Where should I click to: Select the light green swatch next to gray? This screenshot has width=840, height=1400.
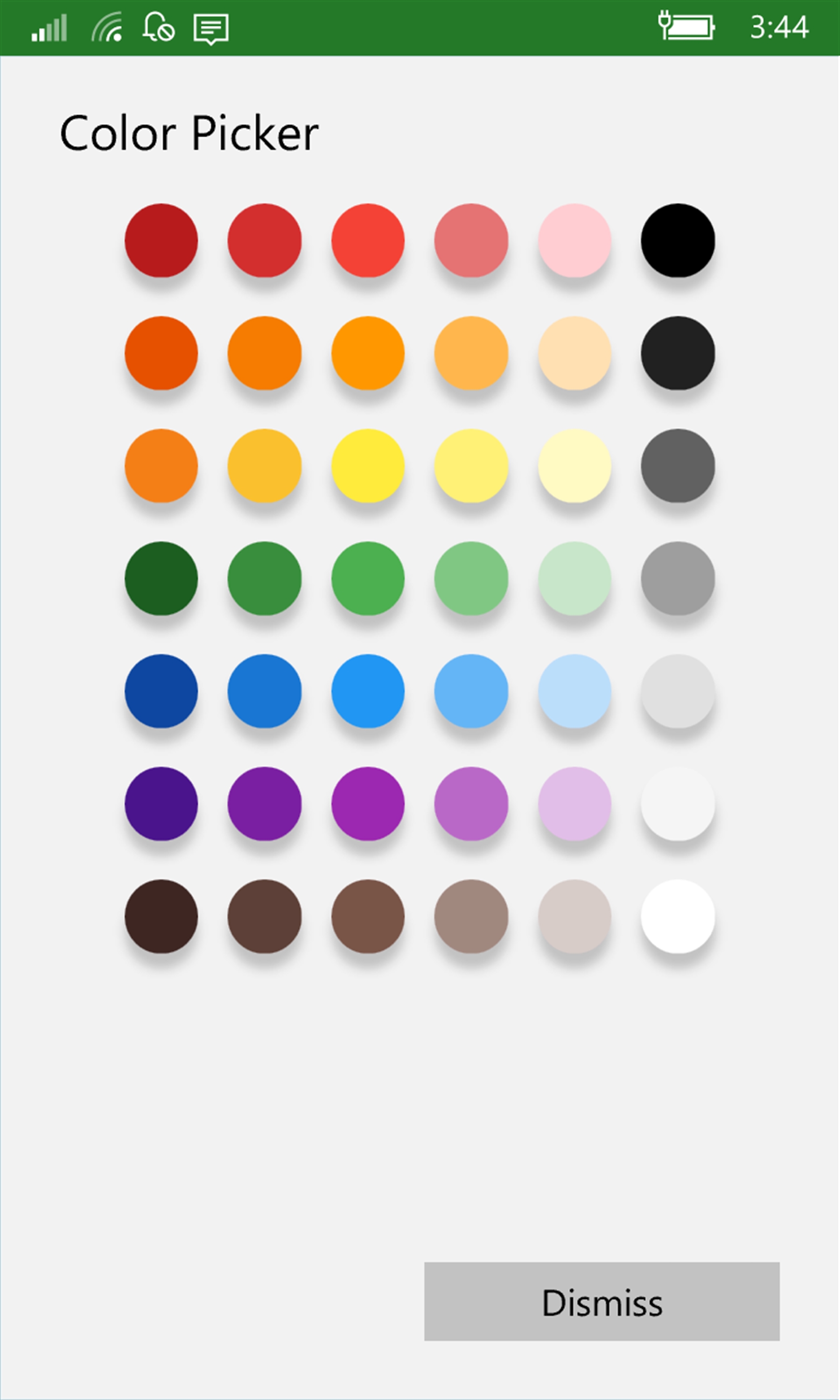pos(574,578)
